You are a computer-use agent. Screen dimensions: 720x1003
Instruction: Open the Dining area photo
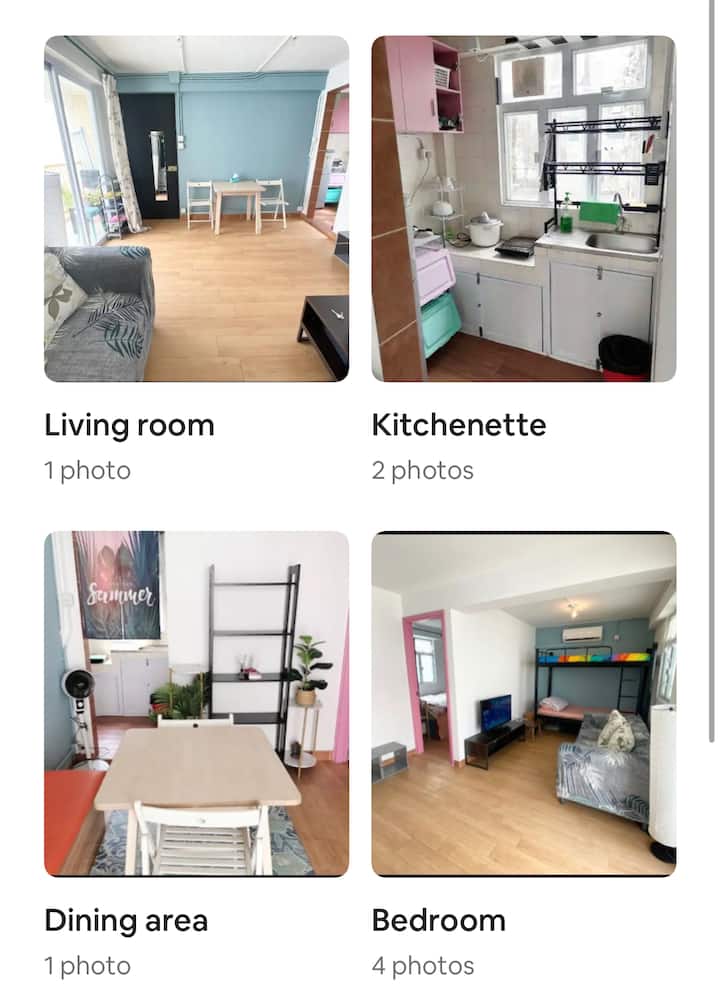pyautogui.click(x=196, y=703)
